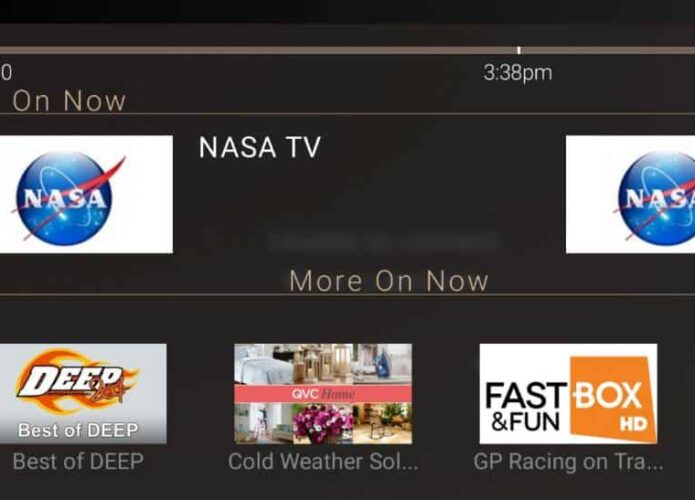Open GP Racing on Fast&Fun Box HD
695x500 pixels.
tap(568, 394)
